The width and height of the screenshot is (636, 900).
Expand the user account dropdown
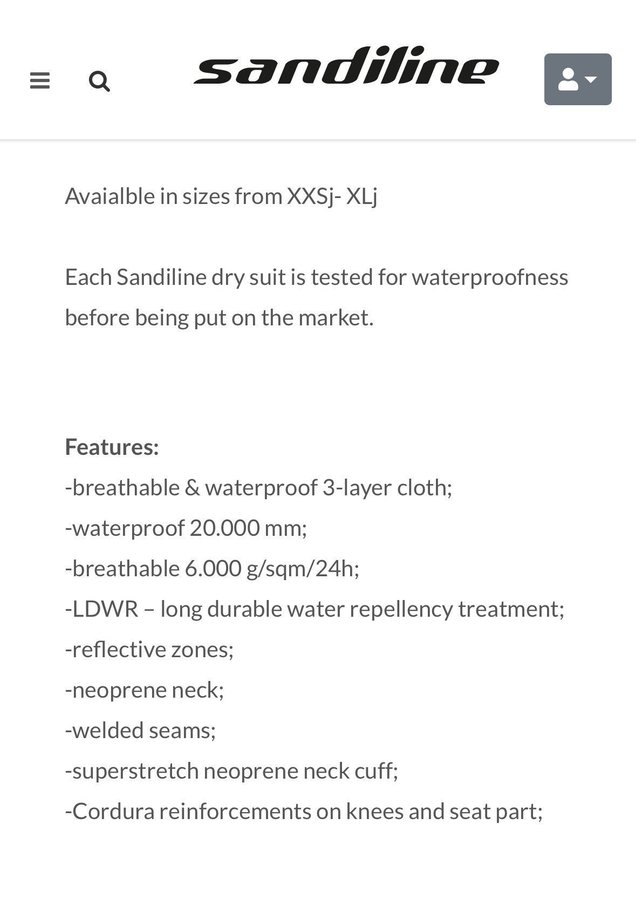(577, 80)
